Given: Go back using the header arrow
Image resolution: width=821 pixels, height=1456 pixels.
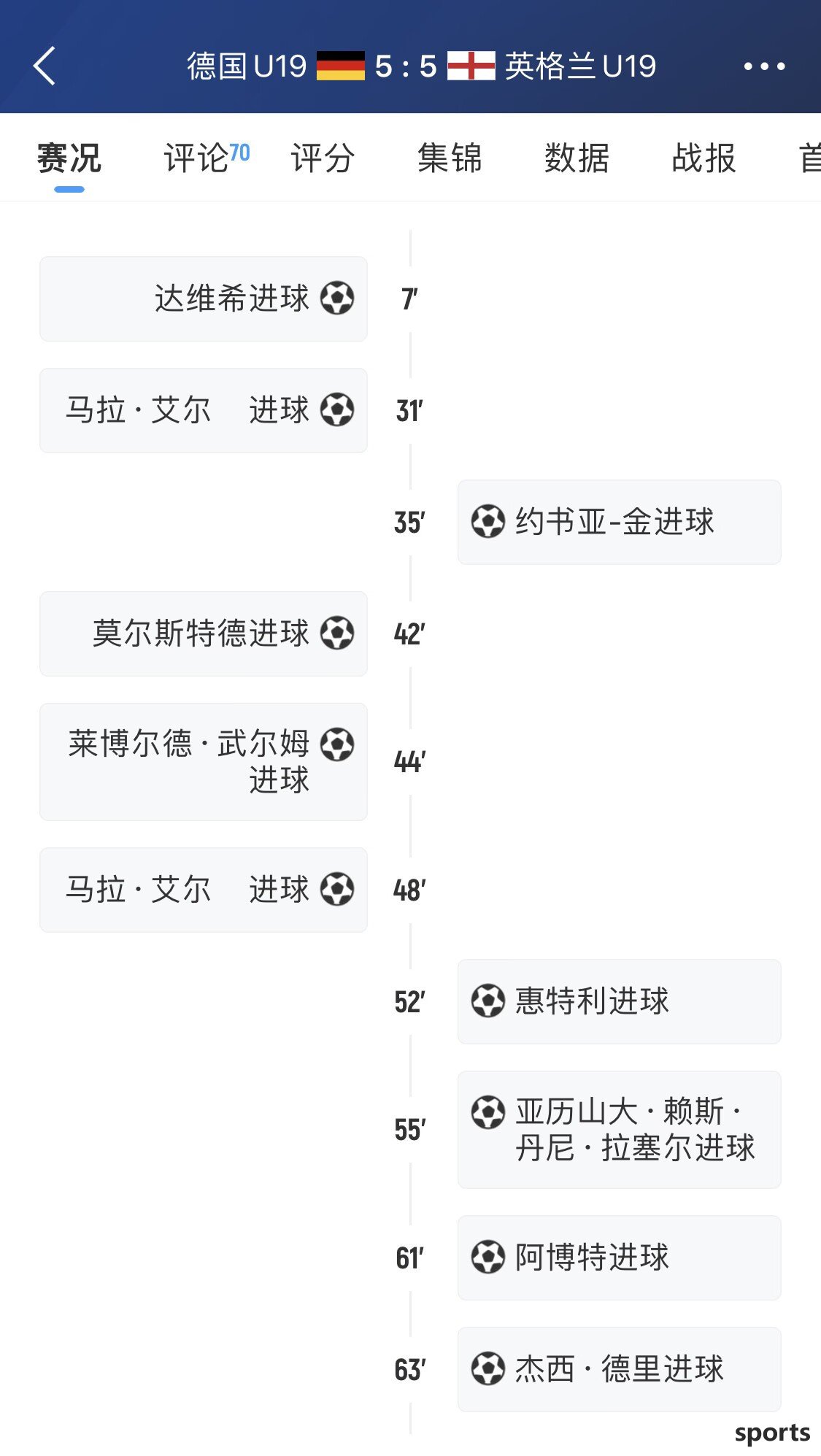Looking at the screenshot, I should (x=45, y=66).
